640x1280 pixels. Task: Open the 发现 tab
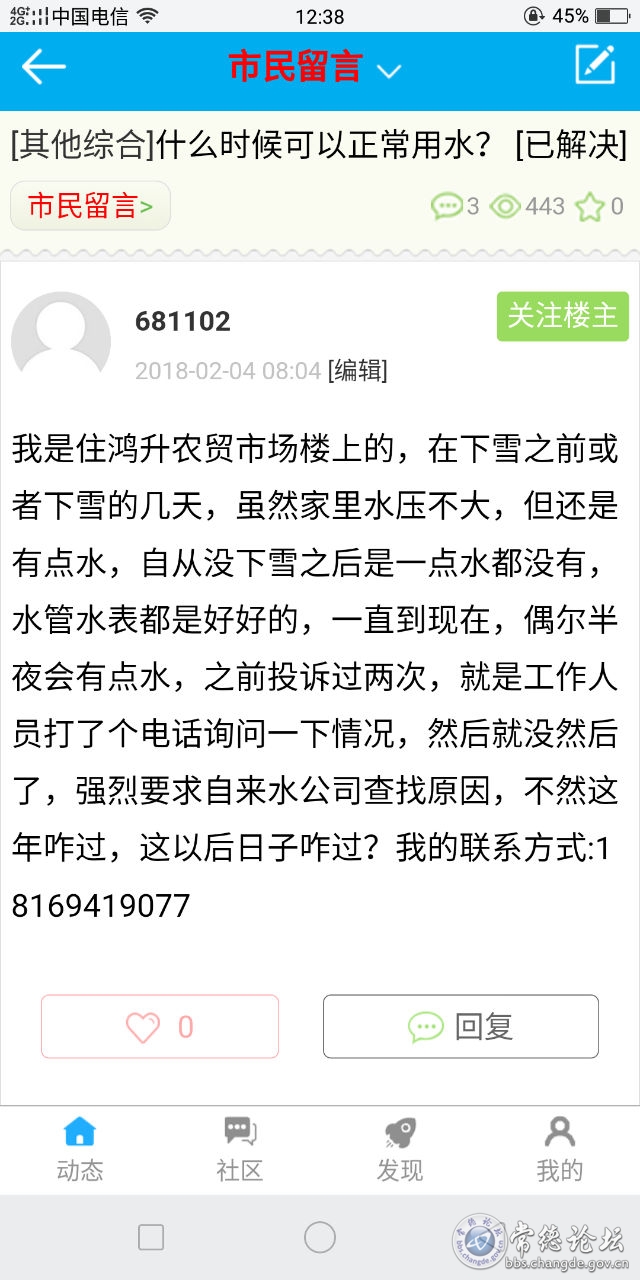400,1150
